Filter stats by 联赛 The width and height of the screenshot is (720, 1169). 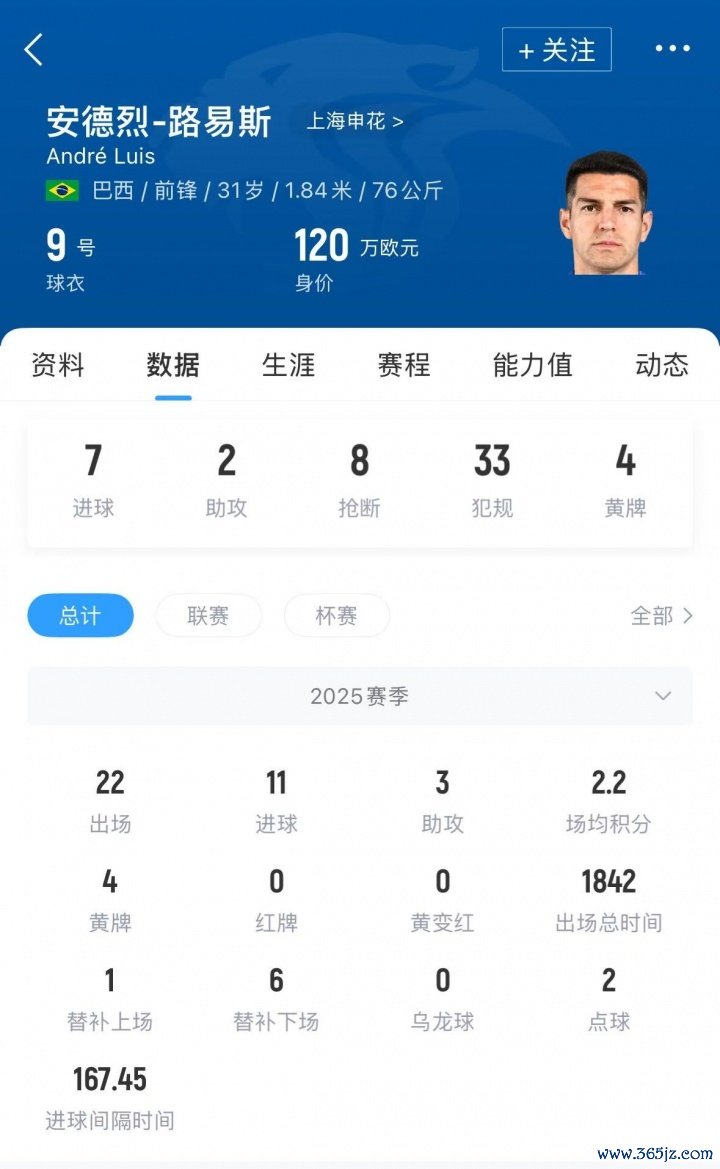click(x=208, y=616)
